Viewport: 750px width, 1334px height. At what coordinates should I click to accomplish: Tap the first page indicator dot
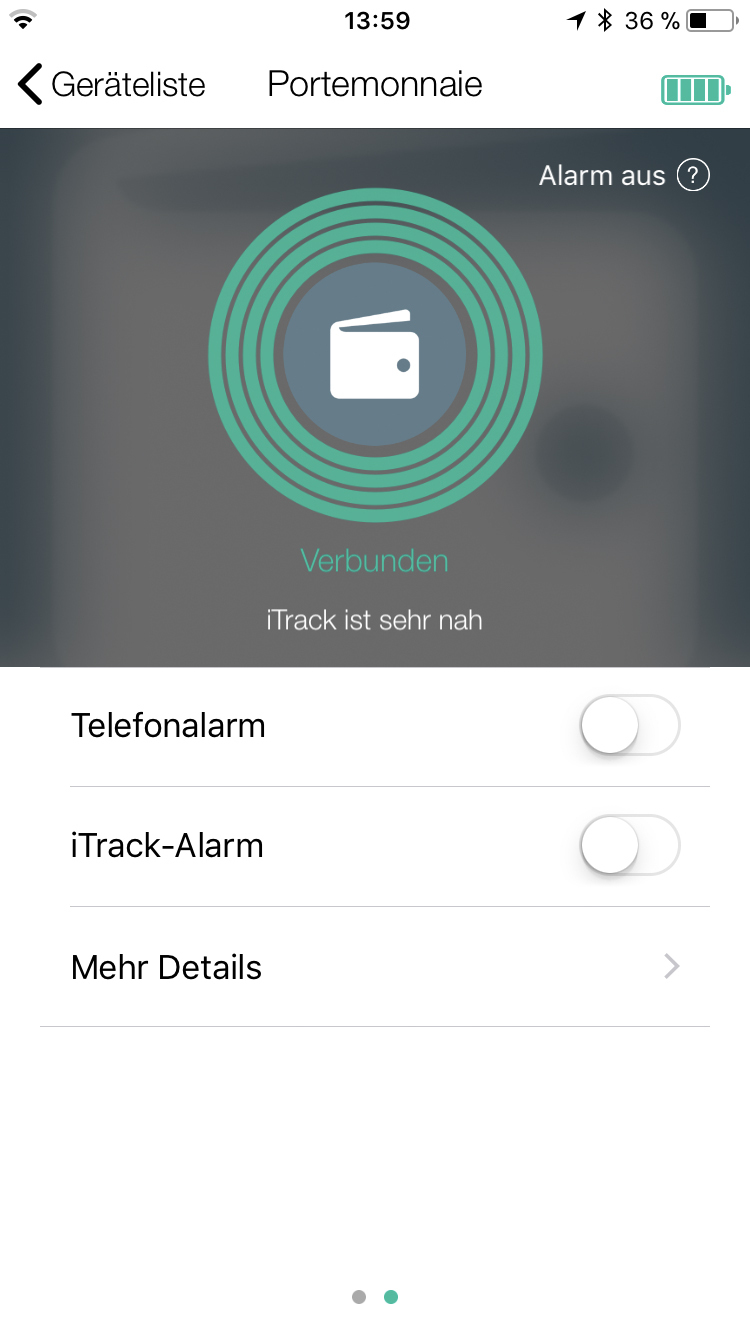click(359, 1297)
